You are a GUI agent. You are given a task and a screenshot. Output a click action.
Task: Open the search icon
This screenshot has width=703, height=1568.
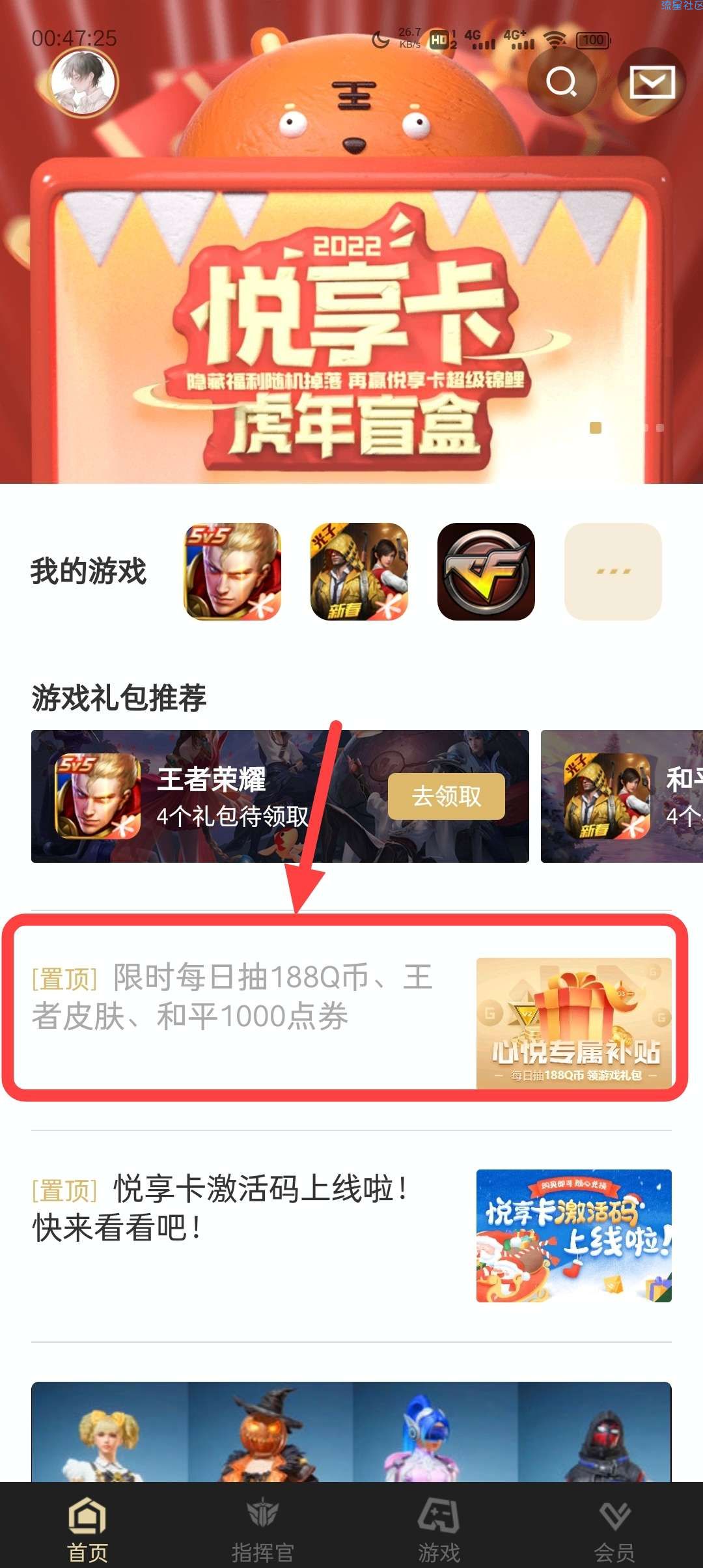pyautogui.click(x=561, y=83)
